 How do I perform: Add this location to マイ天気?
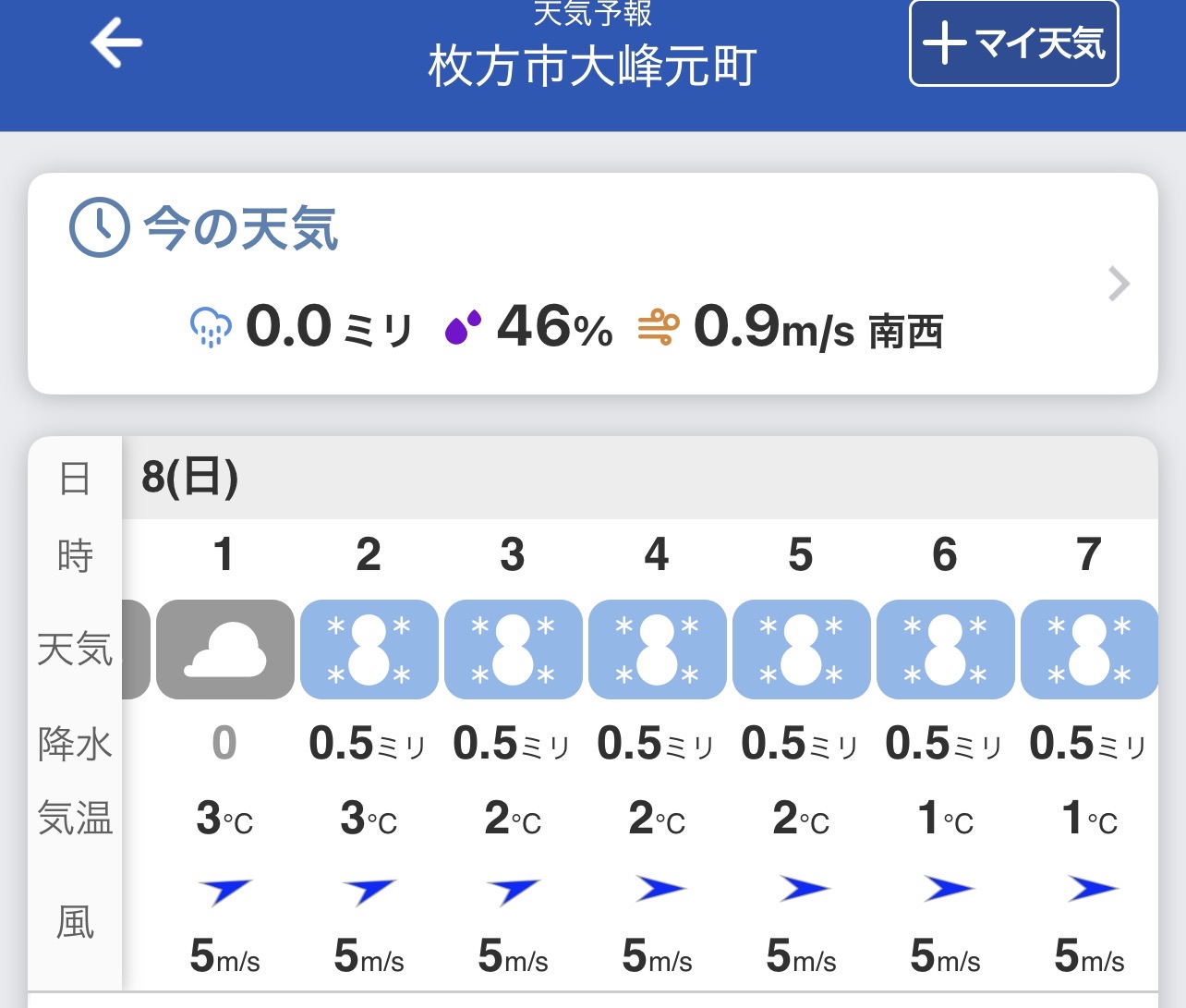click(1013, 43)
